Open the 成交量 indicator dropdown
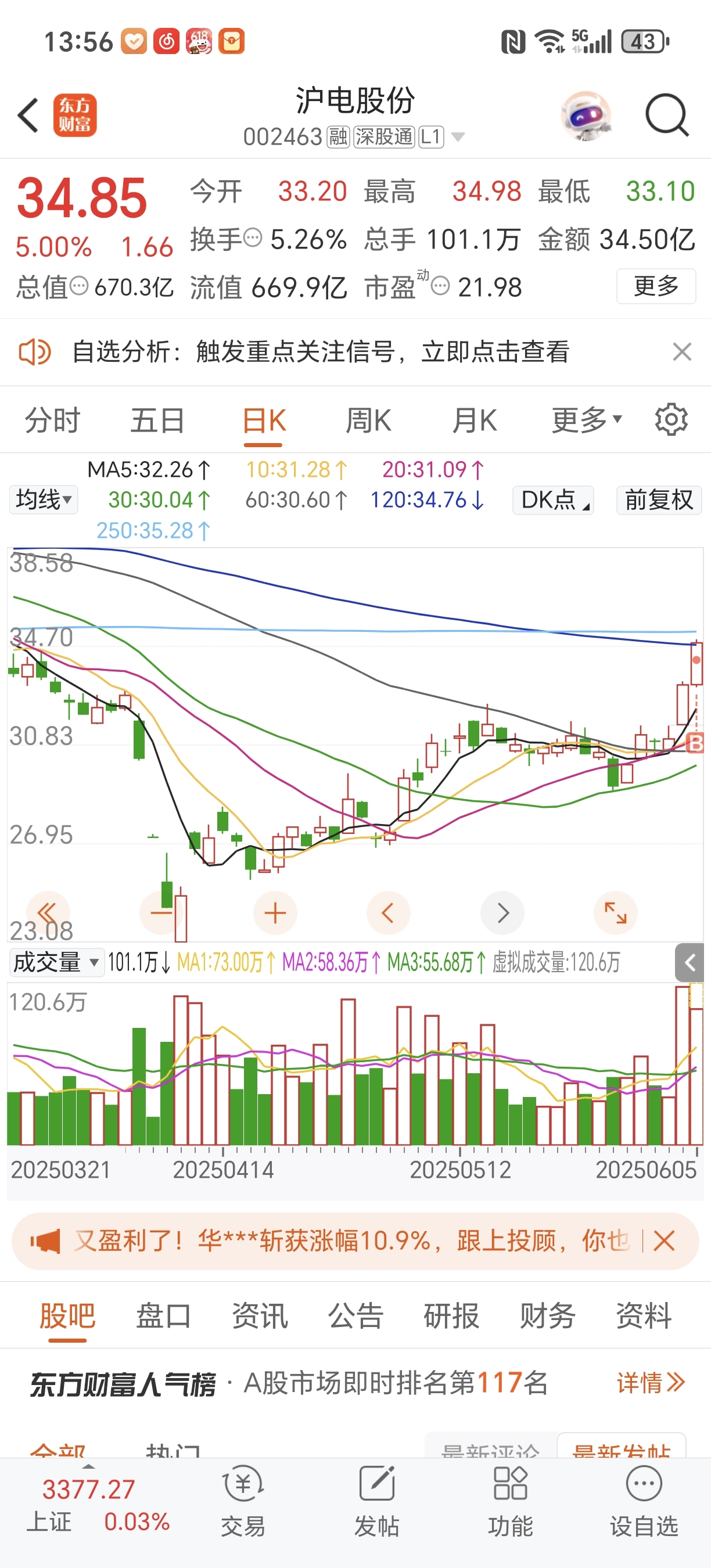 (55, 962)
